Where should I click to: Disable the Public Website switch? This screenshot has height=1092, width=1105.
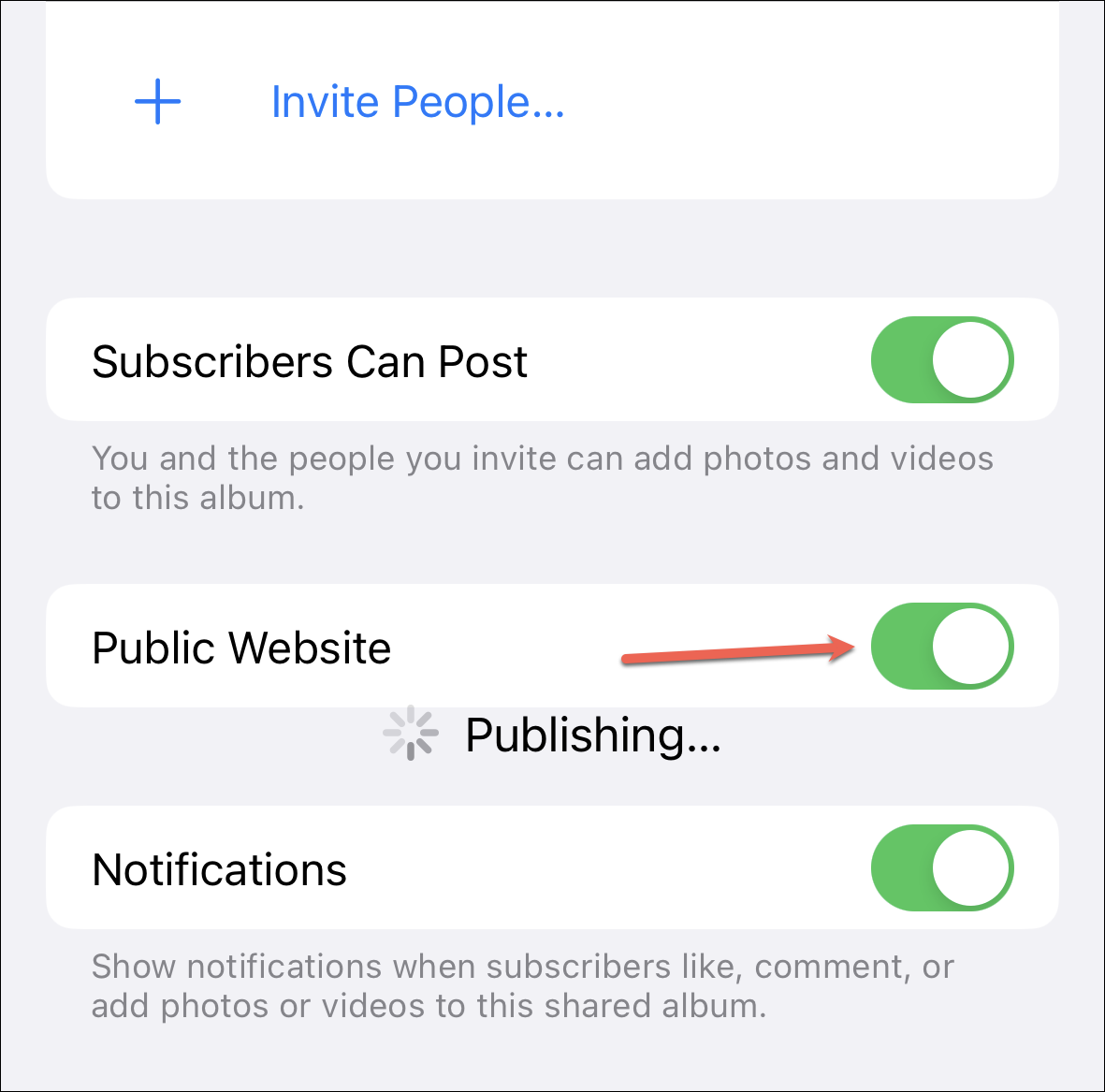point(941,647)
